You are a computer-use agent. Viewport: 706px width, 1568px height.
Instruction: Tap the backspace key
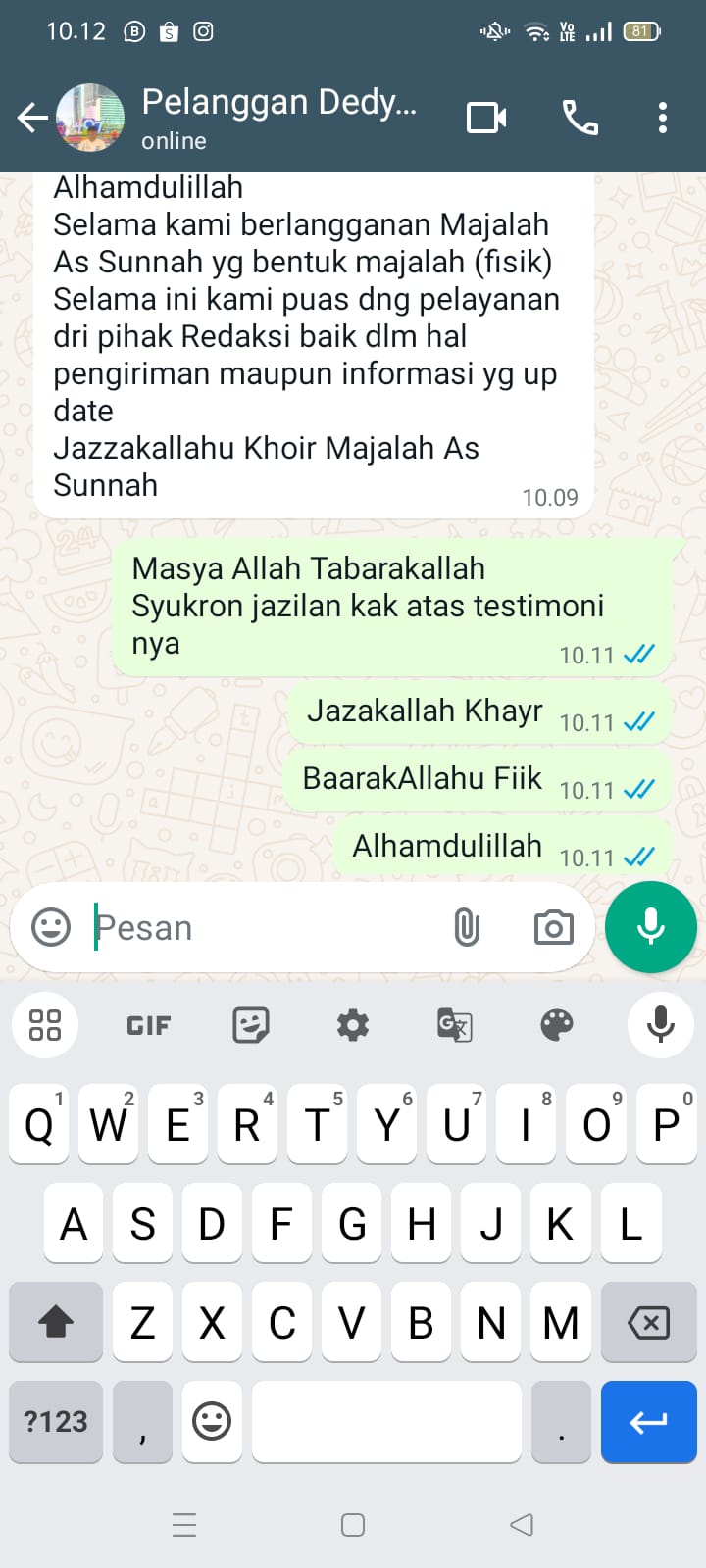[648, 1323]
